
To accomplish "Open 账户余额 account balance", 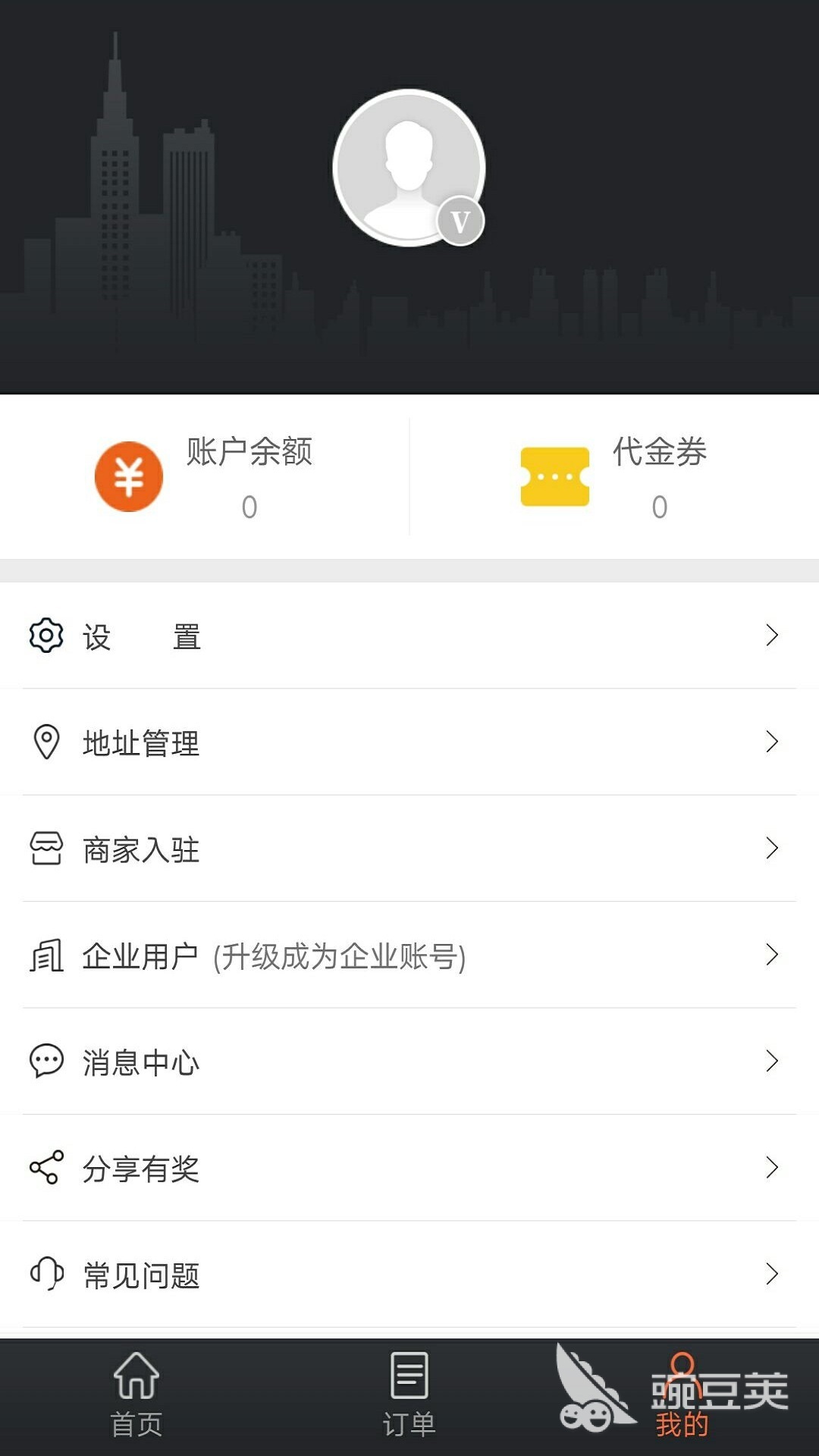I will [205, 476].
